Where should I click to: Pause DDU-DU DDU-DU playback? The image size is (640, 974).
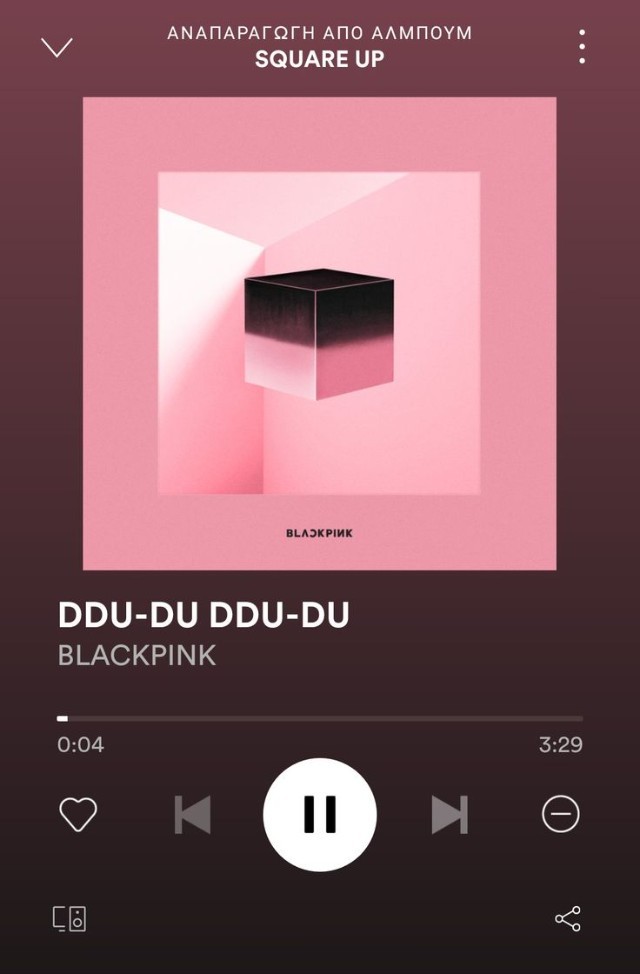(320, 815)
